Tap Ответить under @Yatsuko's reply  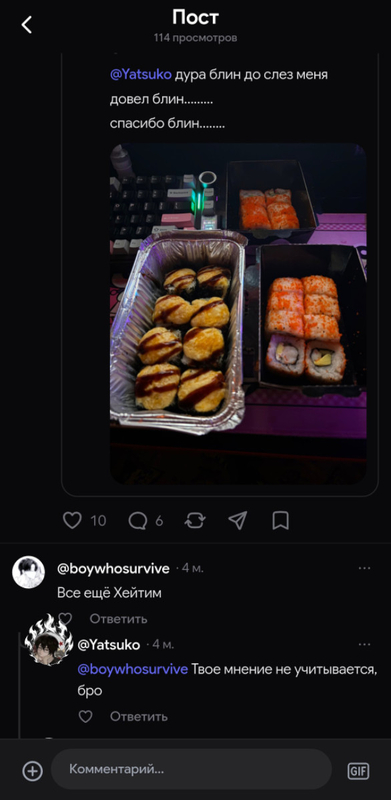pos(139,716)
